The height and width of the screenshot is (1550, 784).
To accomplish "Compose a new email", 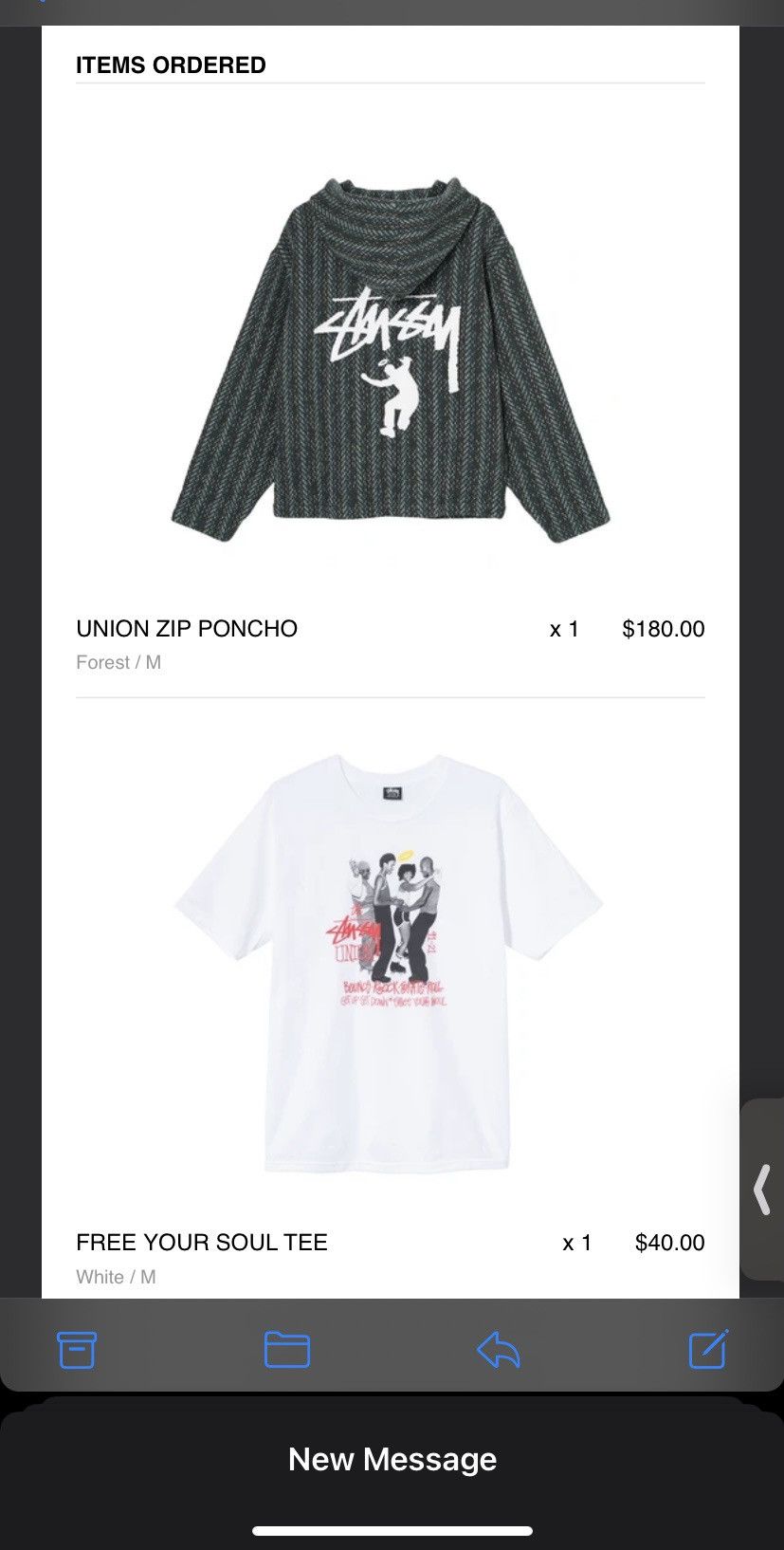I will pyautogui.click(x=708, y=1348).
